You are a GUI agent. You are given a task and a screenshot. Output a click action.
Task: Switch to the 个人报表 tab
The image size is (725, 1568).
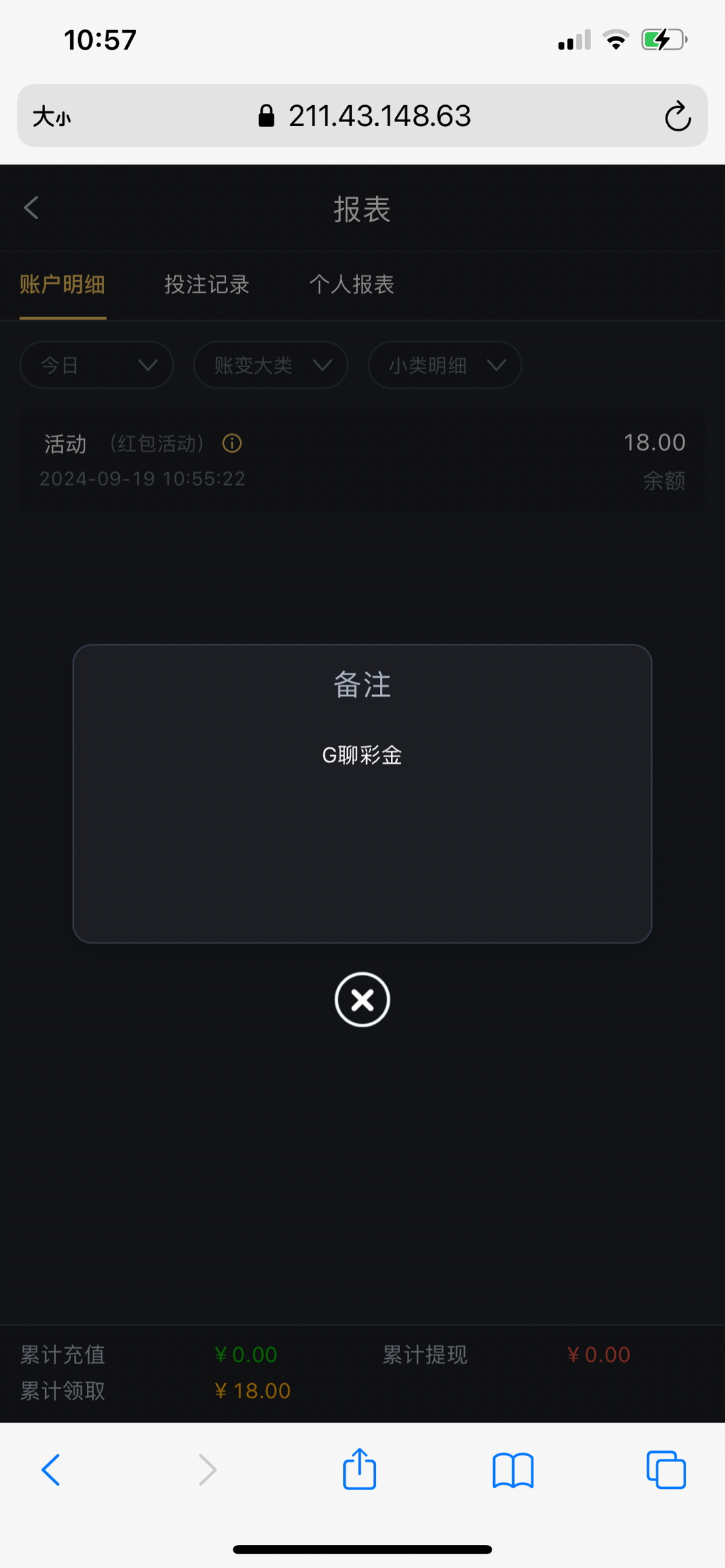click(352, 285)
